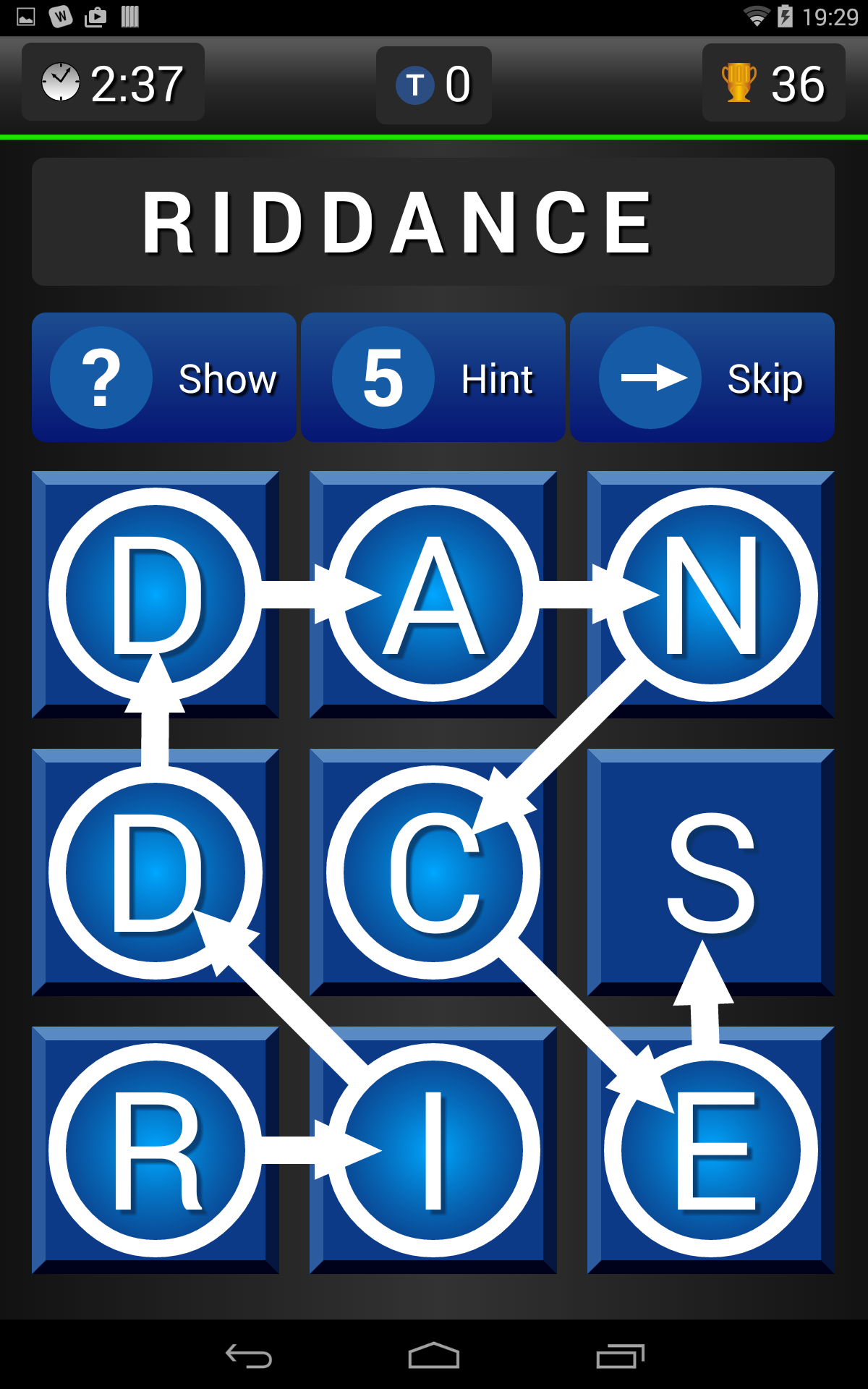This screenshot has height=1389, width=868.
Task: Tap the Hint icon showing 5 remaining
Action: [381, 376]
